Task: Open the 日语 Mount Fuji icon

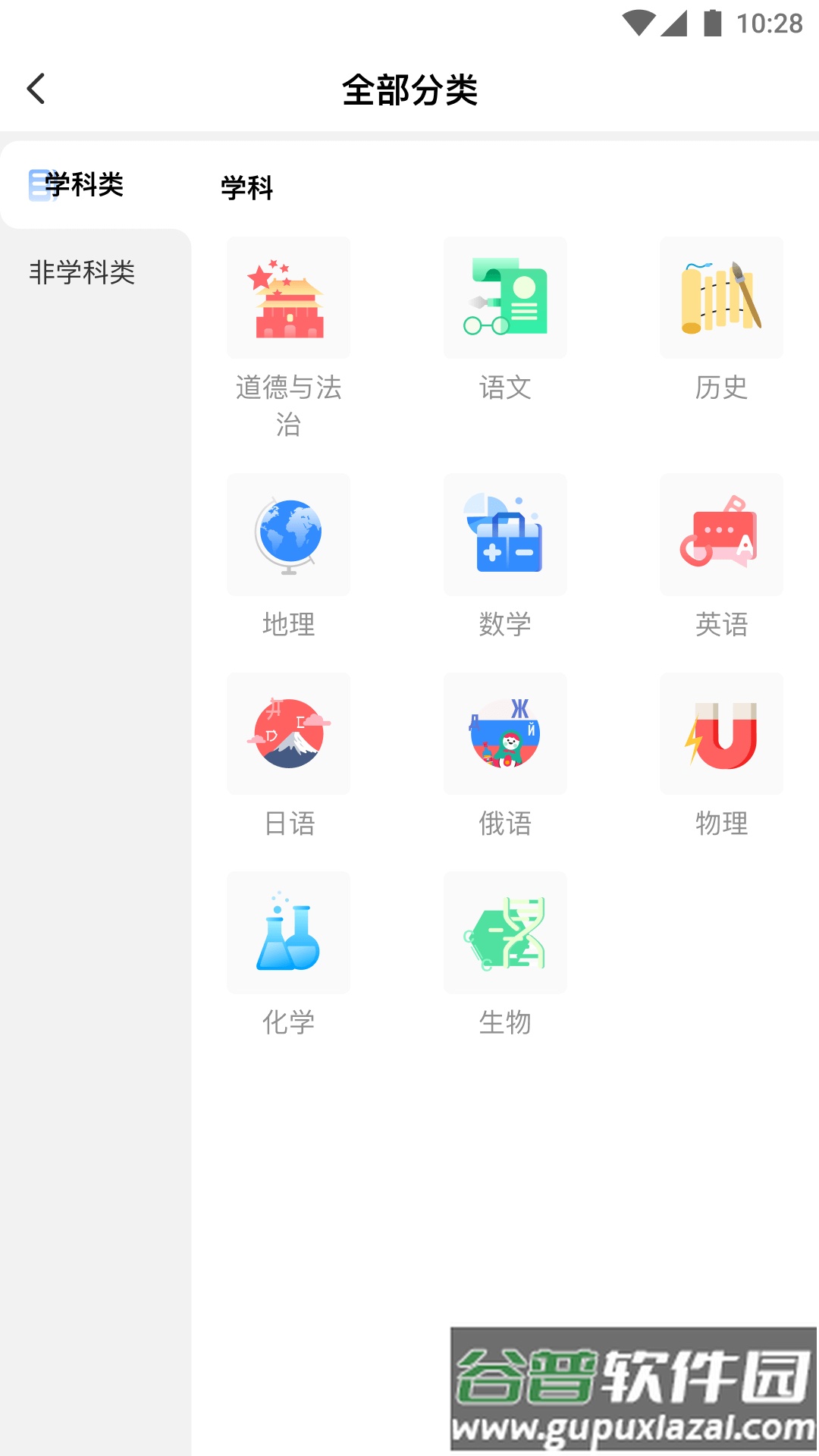Action: [x=288, y=733]
